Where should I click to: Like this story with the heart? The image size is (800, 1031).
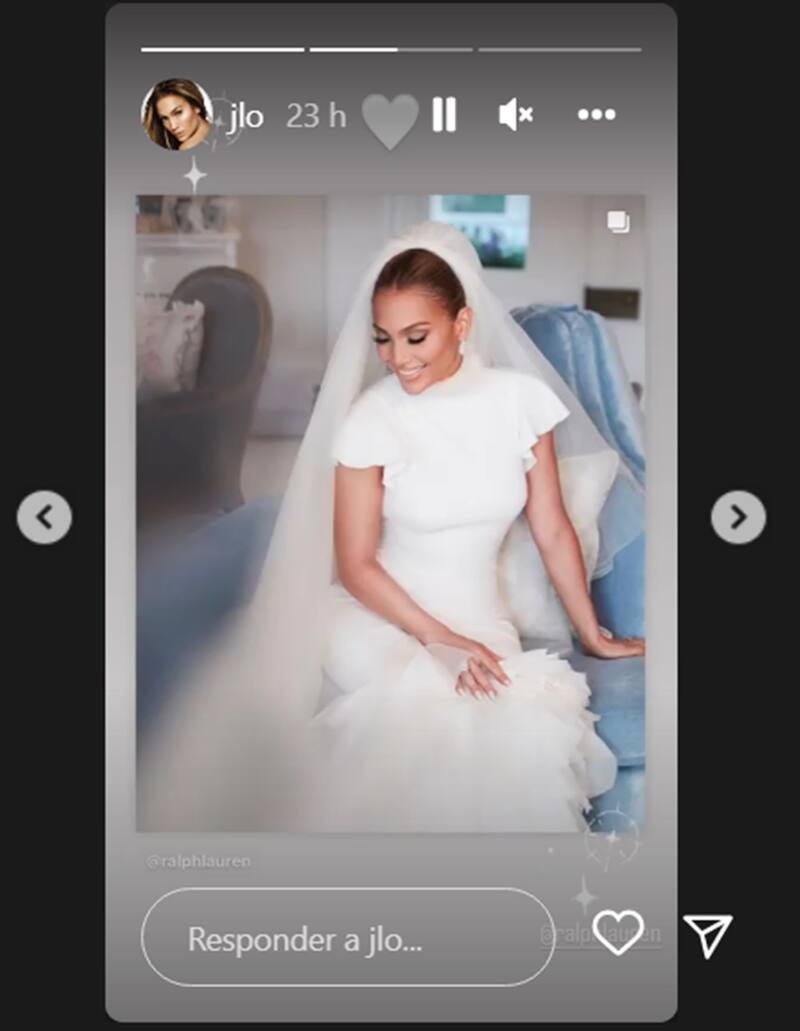coord(617,933)
